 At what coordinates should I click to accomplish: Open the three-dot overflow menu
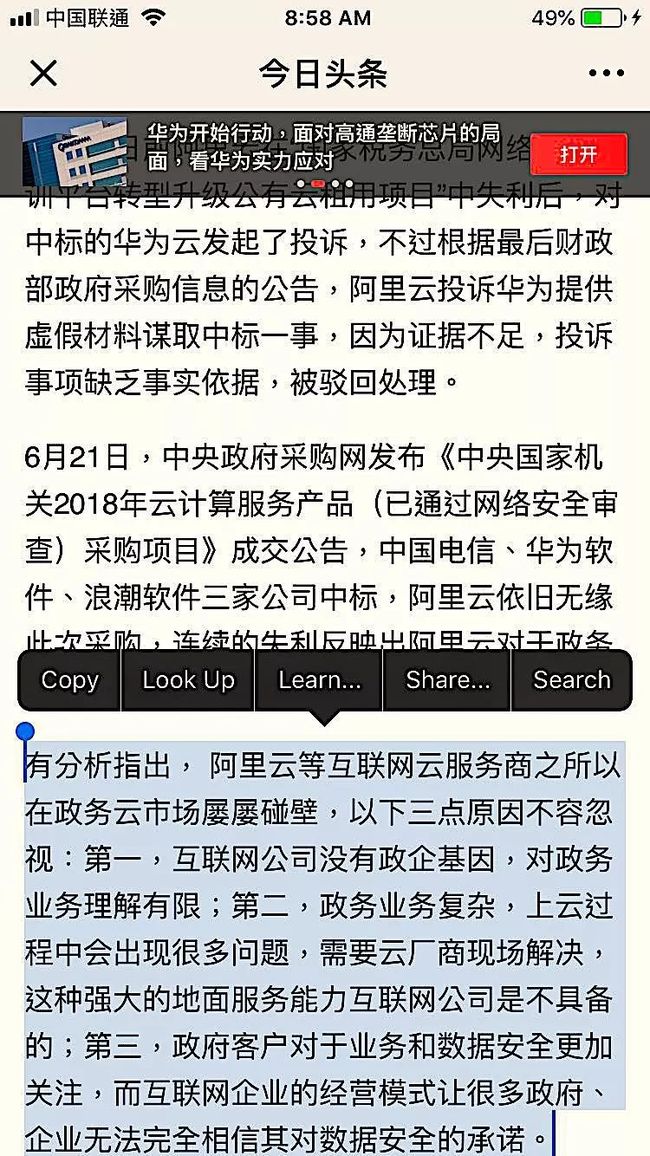click(x=607, y=74)
